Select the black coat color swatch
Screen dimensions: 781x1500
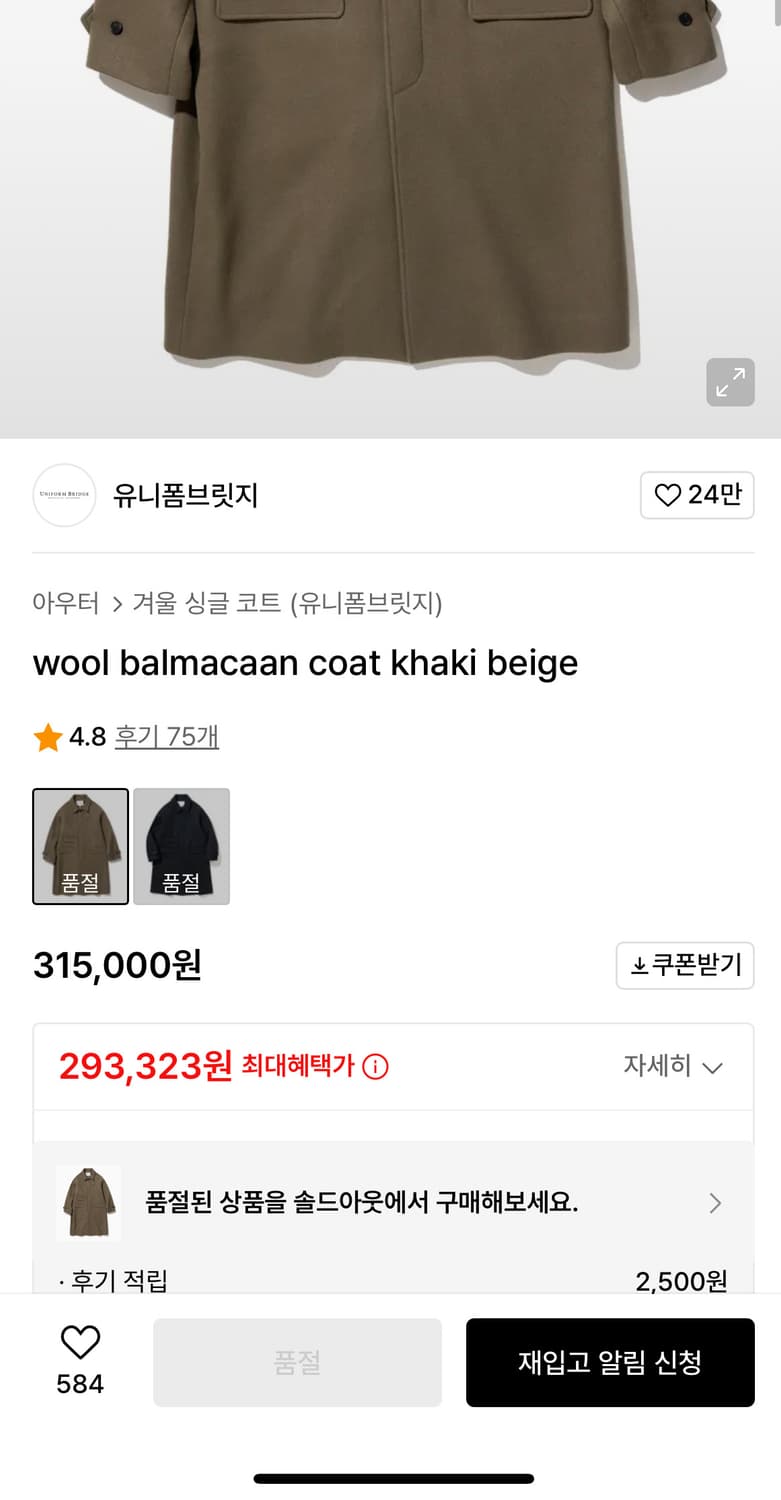(x=181, y=846)
